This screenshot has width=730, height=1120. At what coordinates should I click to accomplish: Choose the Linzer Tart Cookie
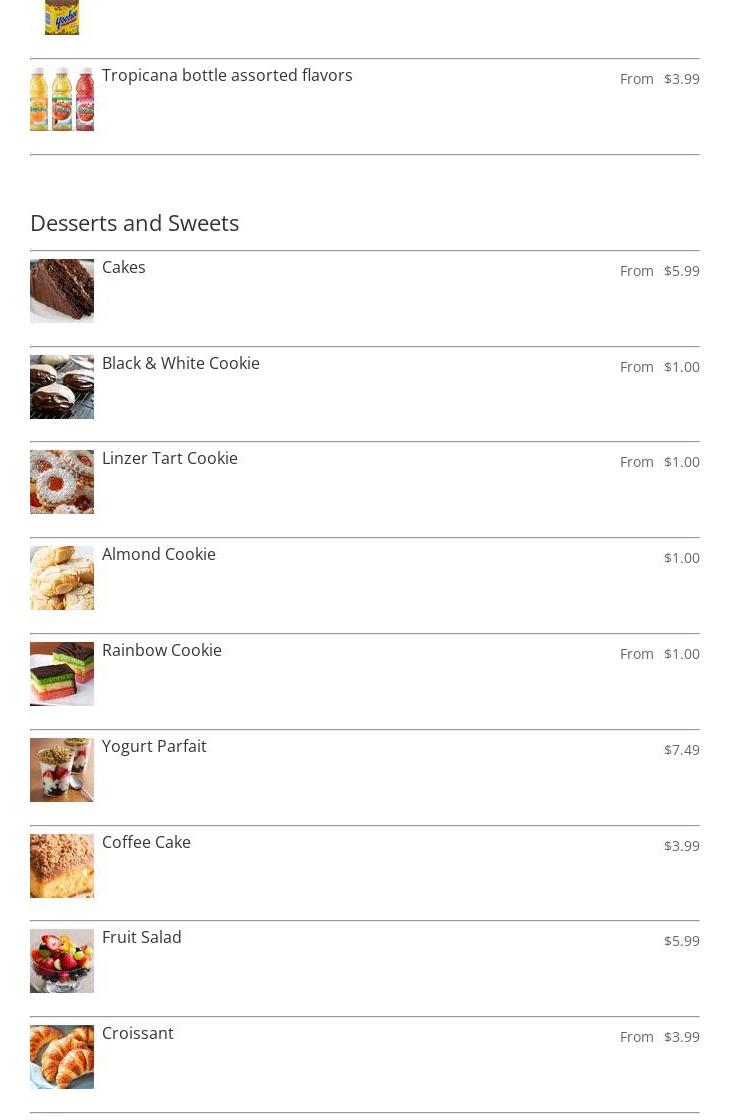[x=170, y=459]
